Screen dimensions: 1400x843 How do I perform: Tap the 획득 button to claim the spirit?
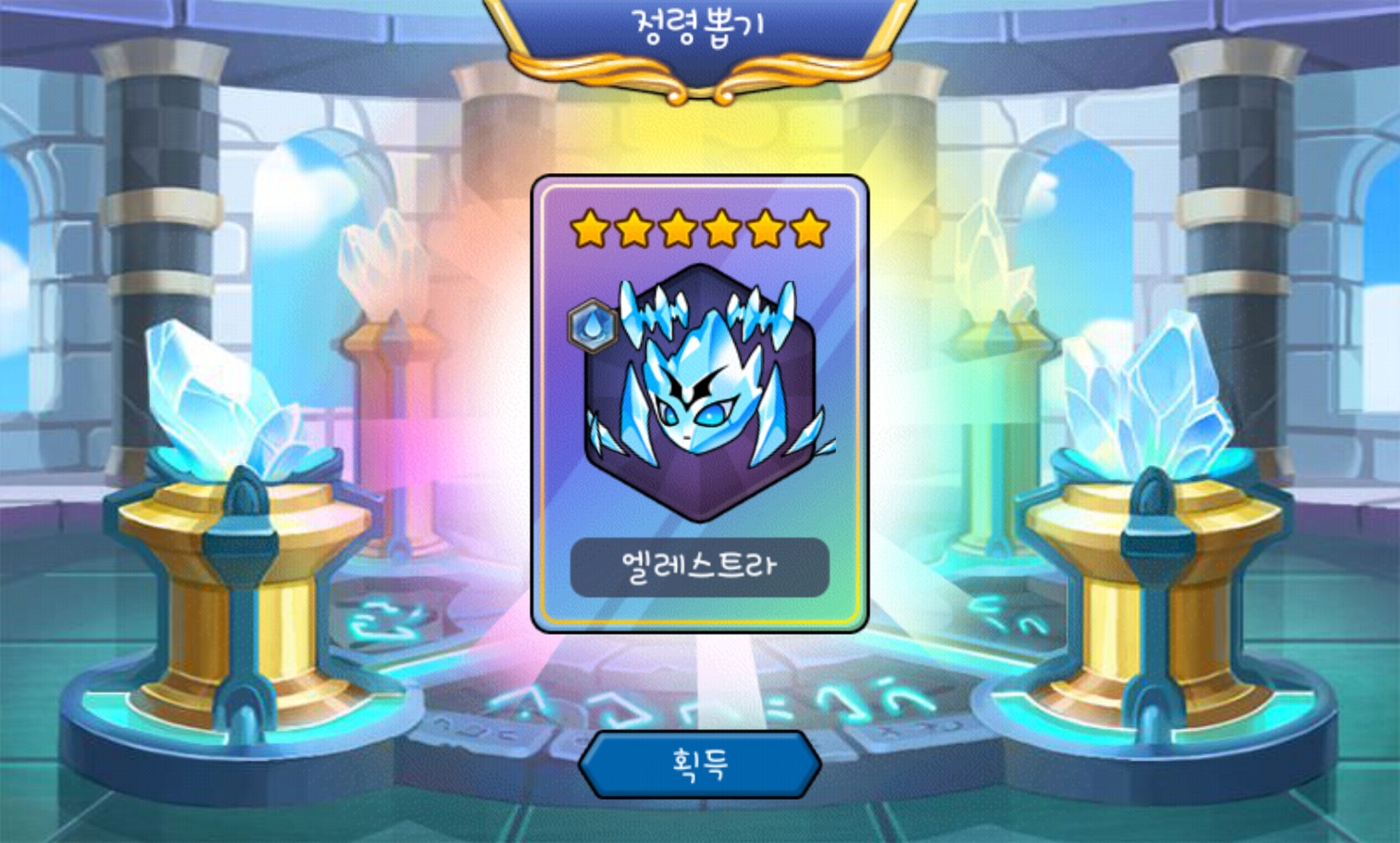(x=700, y=764)
